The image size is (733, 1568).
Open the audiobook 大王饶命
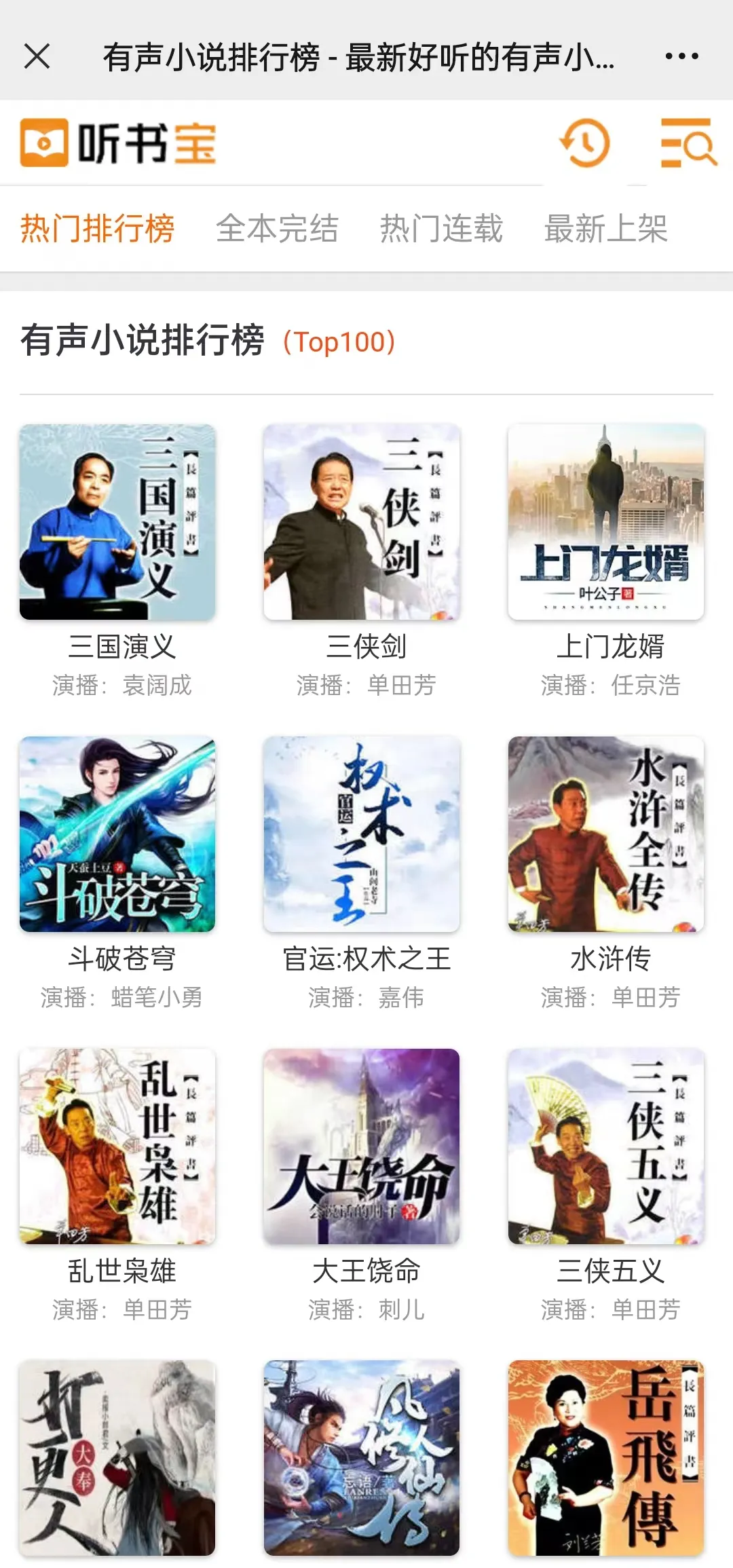point(362,1146)
